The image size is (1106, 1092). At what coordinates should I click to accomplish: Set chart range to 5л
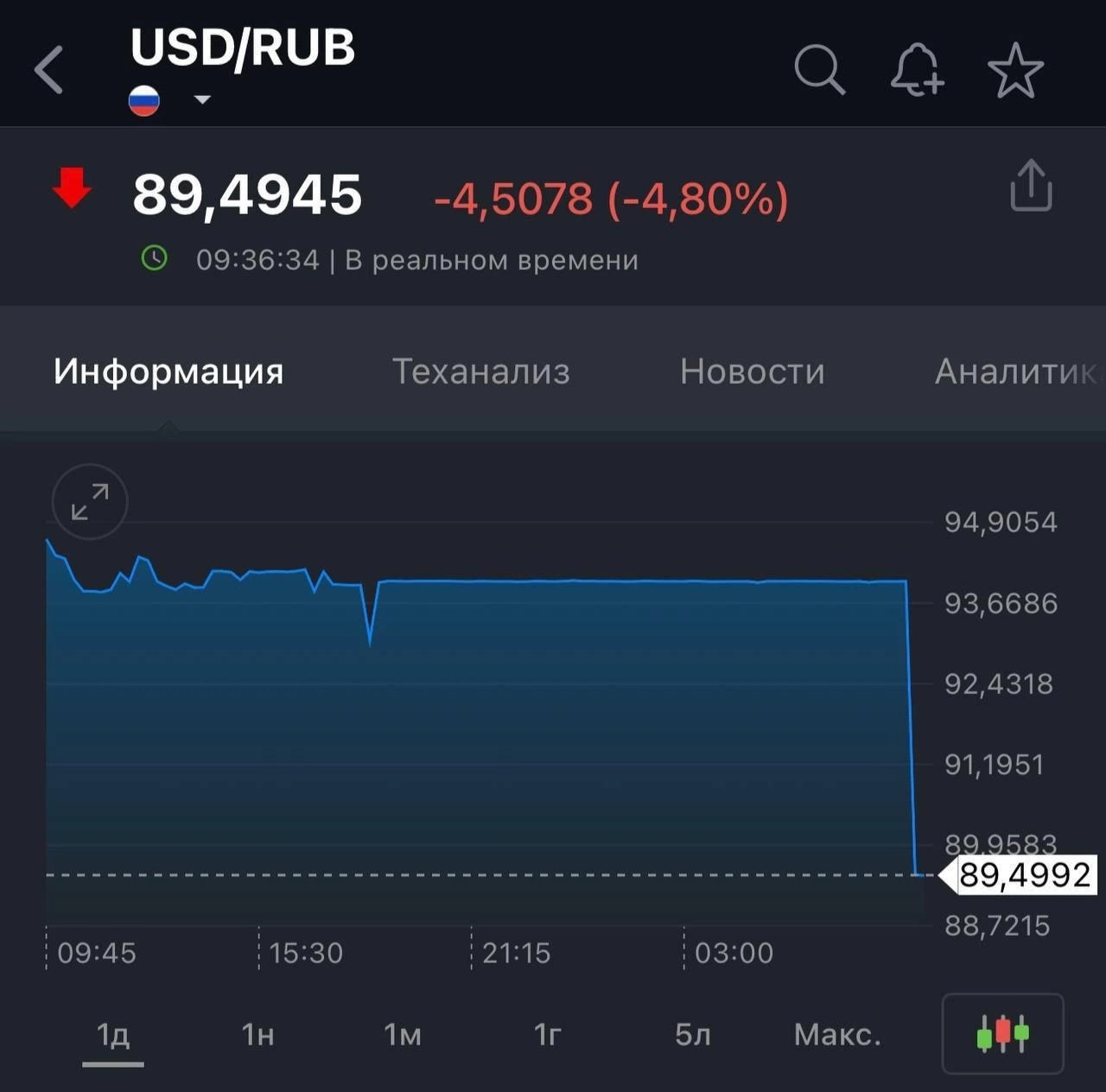tap(692, 1034)
